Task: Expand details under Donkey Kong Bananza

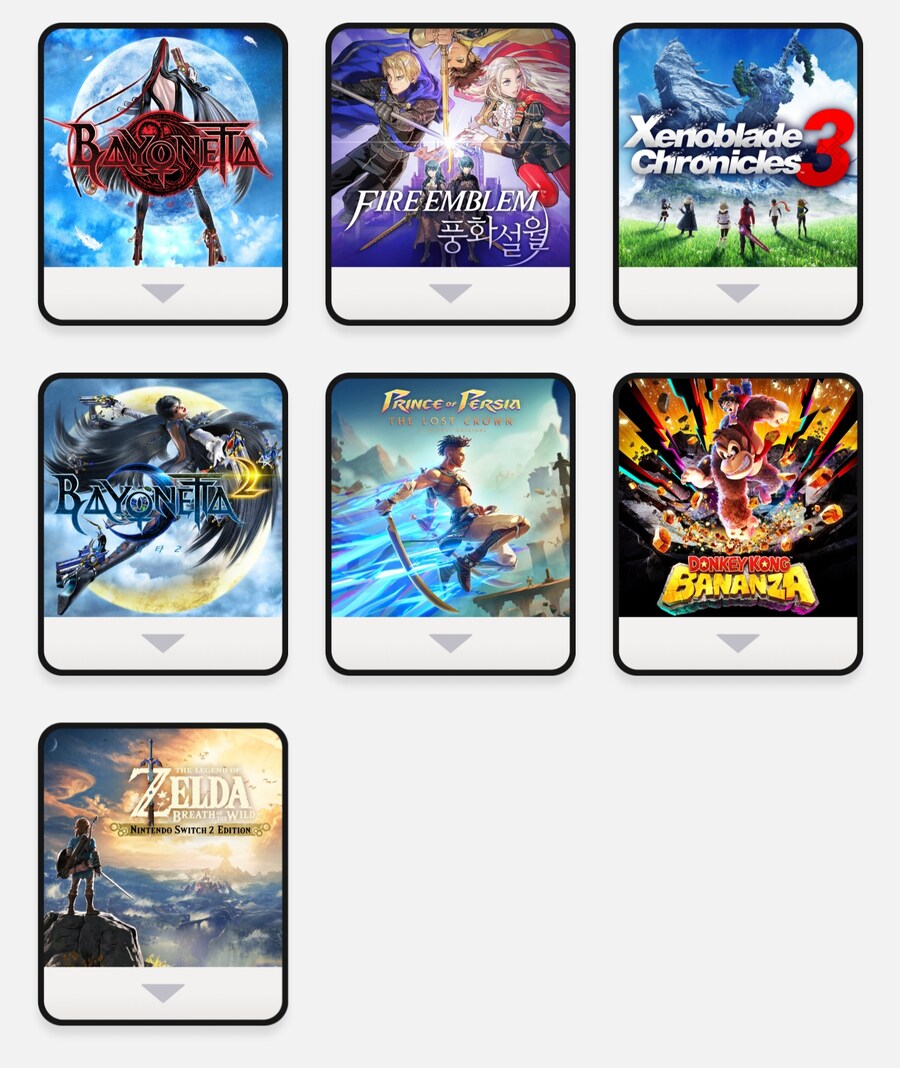Action: pyautogui.click(x=738, y=643)
